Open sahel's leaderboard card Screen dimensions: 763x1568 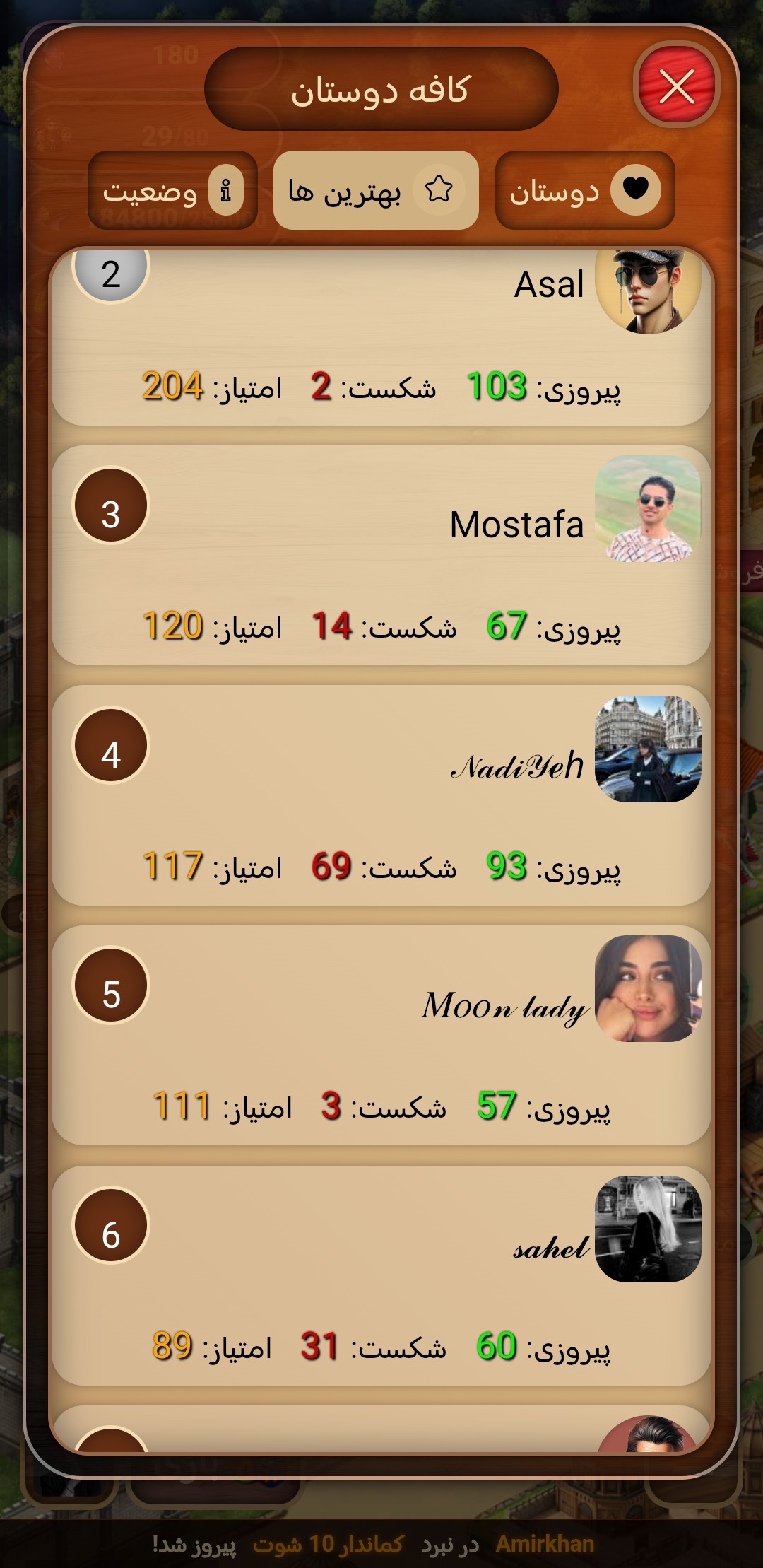[381, 1275]
